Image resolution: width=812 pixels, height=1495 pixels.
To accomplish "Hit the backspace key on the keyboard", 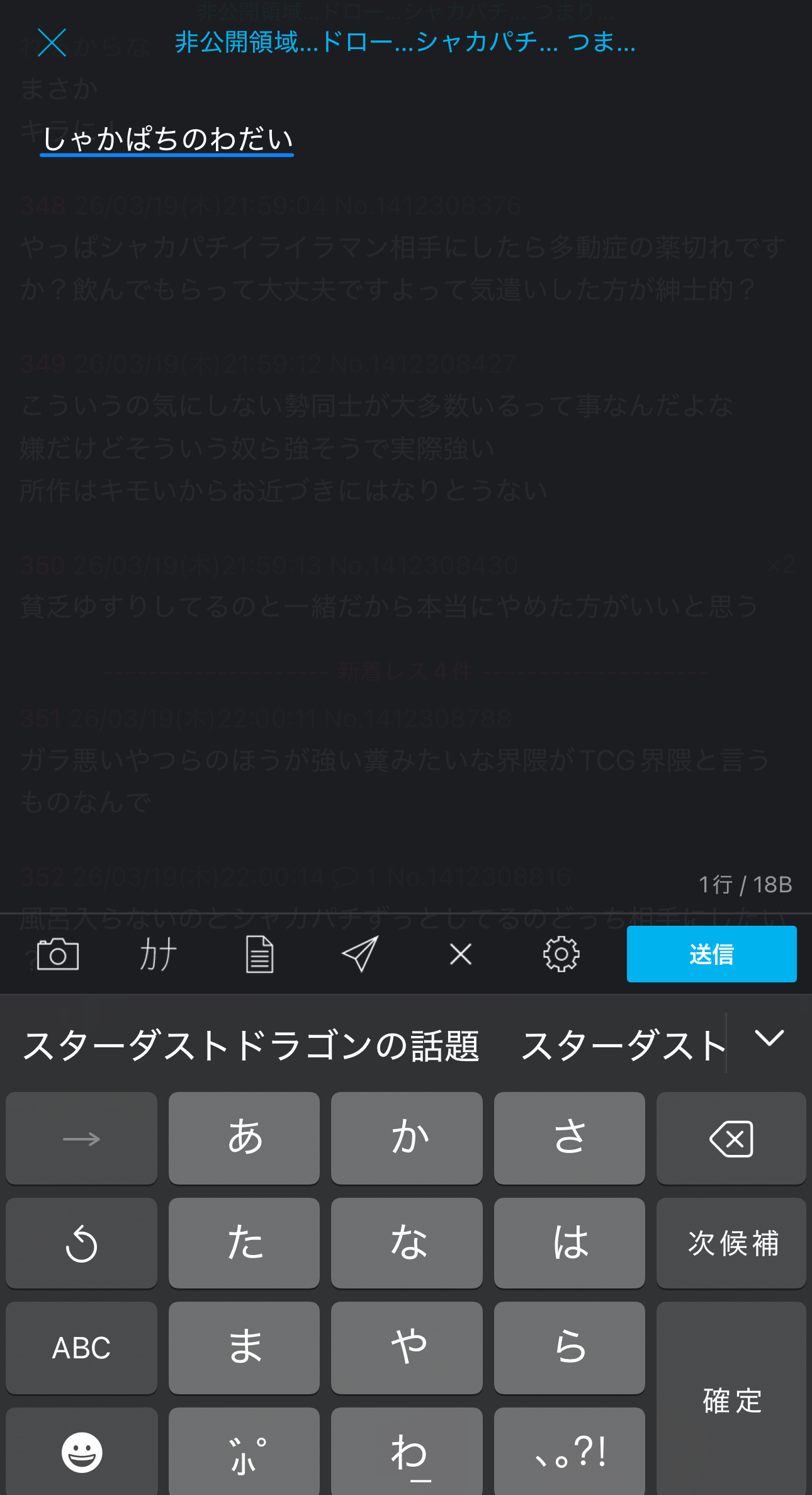I will [731, 1139].
